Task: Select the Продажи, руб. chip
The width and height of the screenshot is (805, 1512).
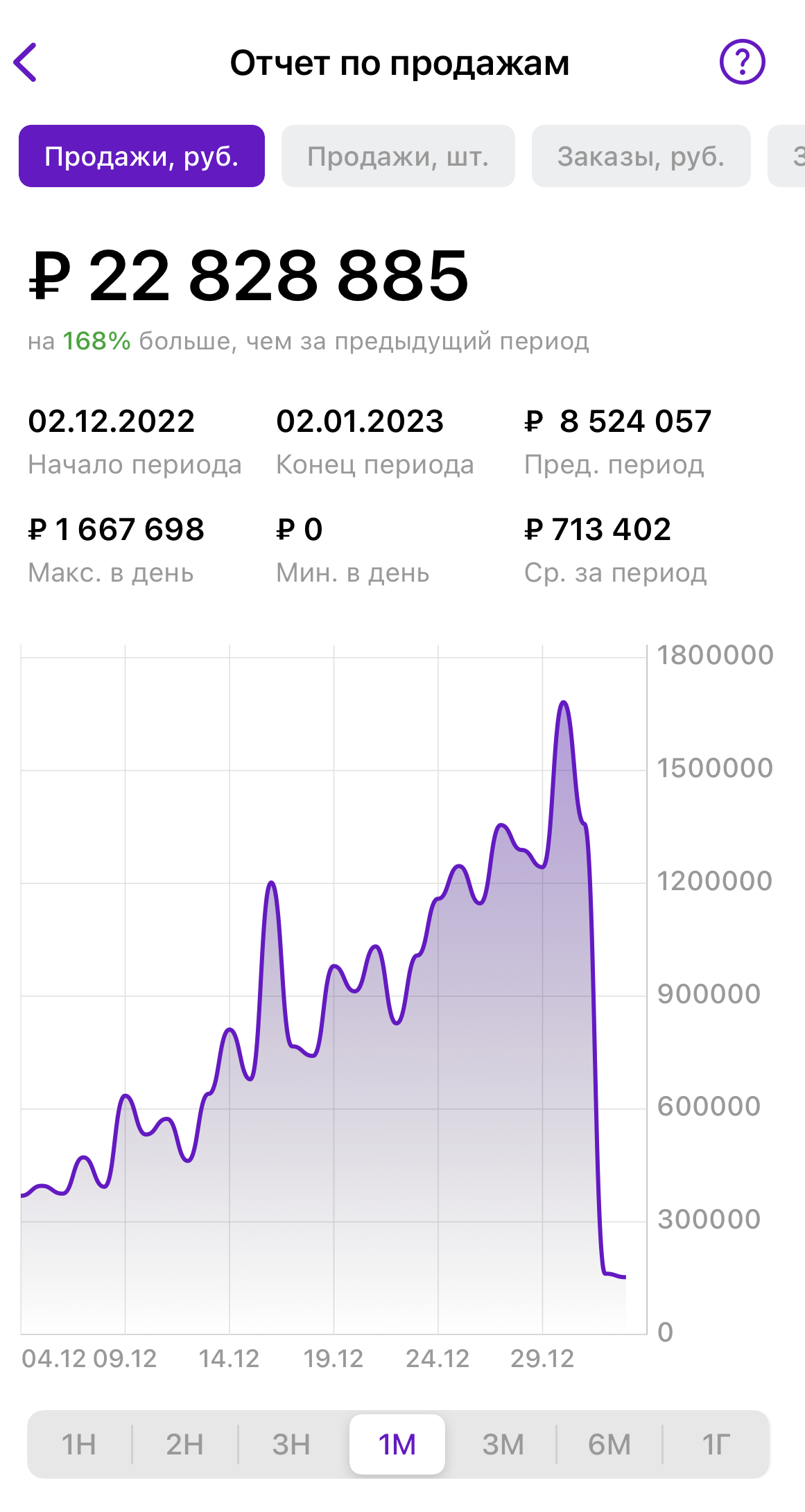Action: tap(141, 157)
